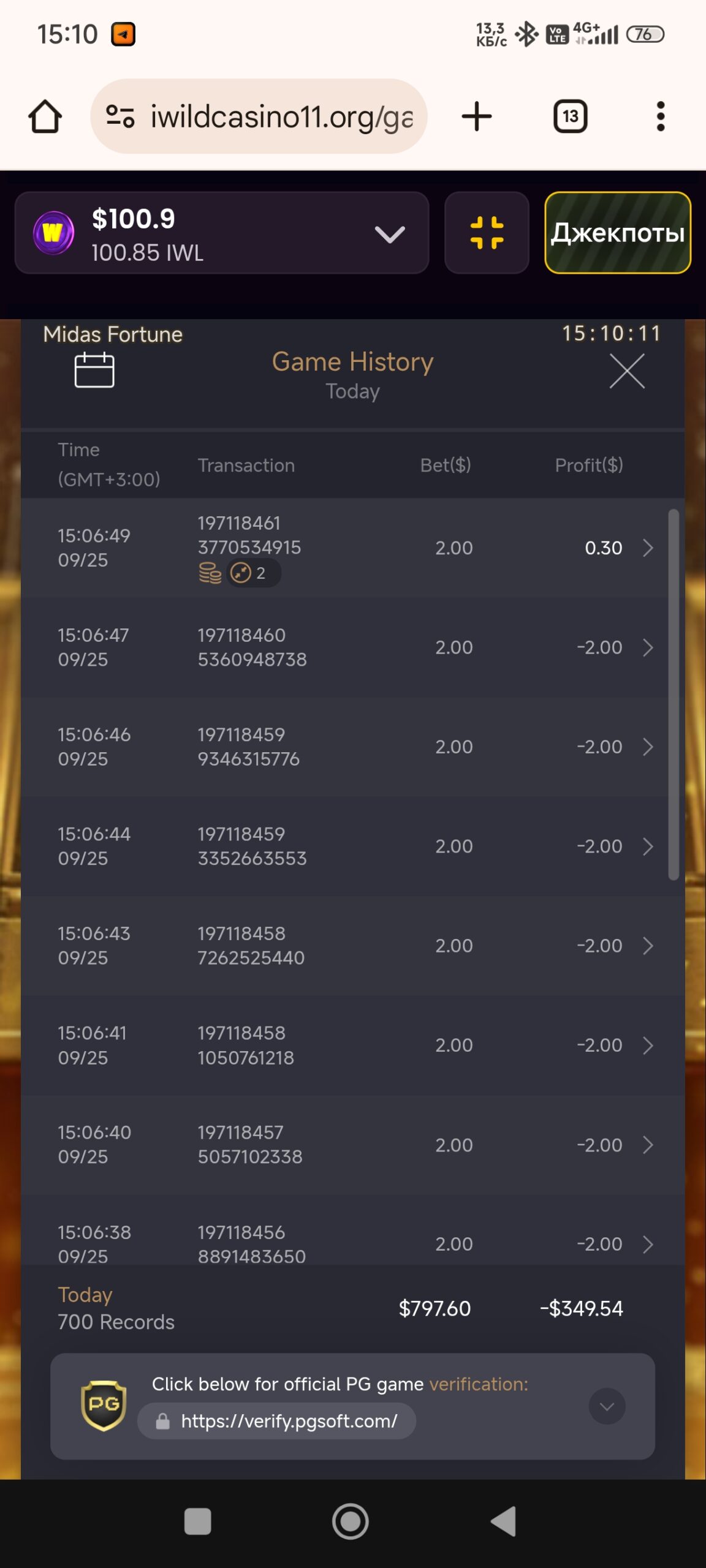706x1568 pixels.
Task: Open the browser overflow menu
Action: pos(660,116)
